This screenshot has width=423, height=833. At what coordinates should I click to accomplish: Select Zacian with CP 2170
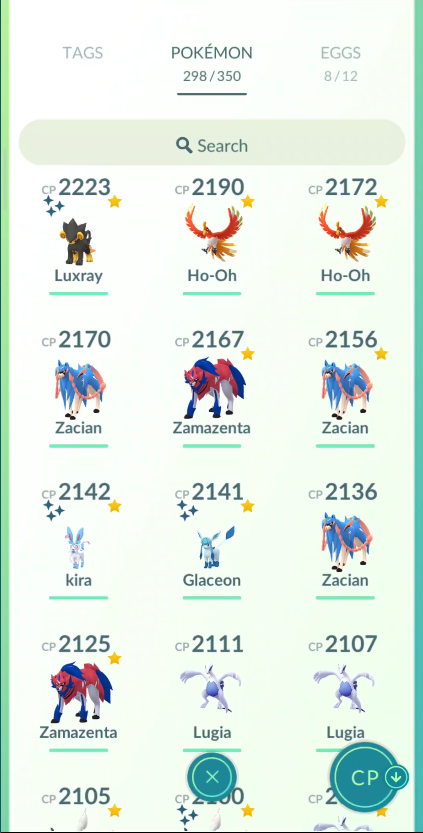(79, 389)
